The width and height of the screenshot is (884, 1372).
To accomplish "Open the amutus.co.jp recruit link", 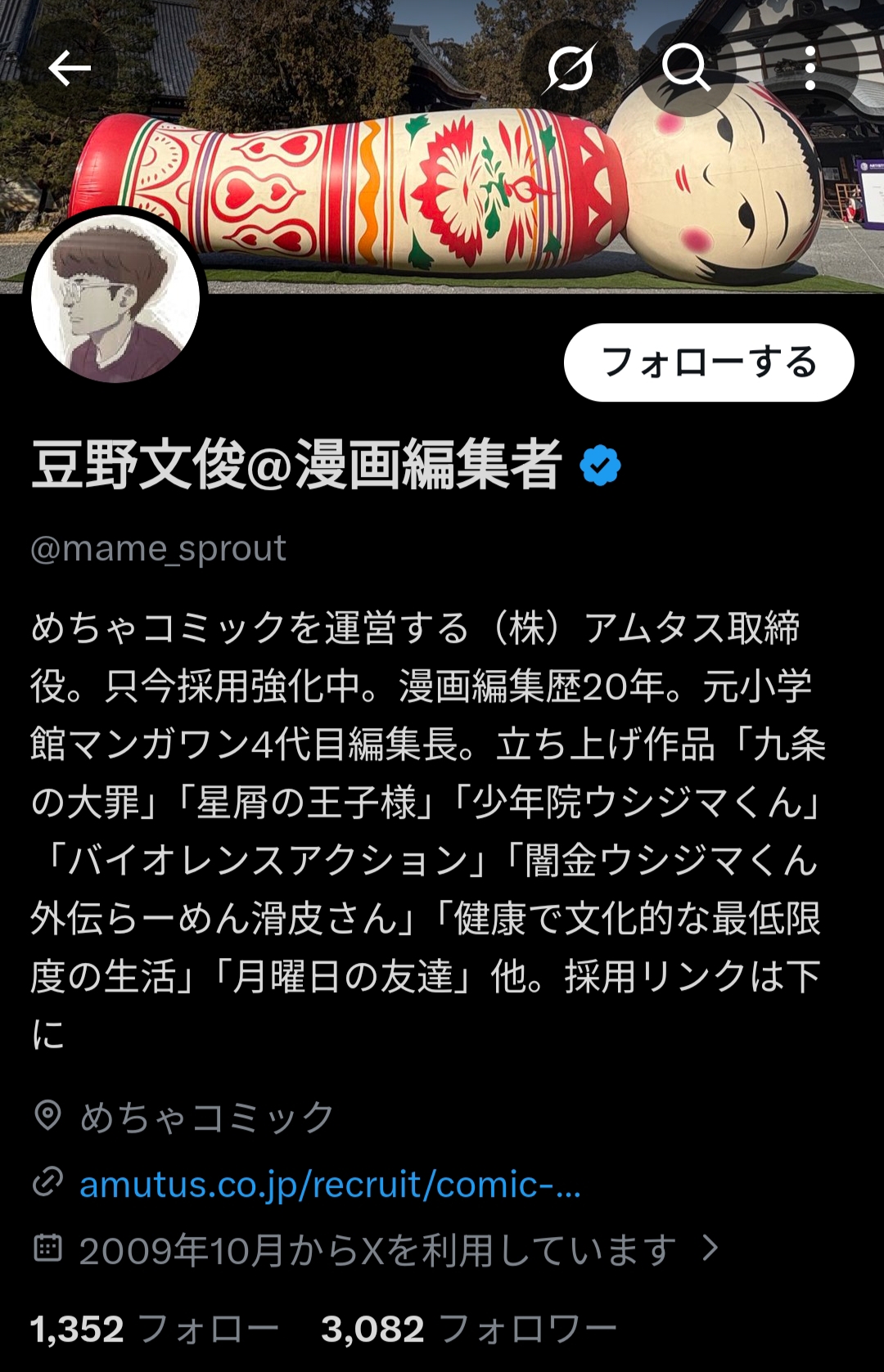I will pyautogui.click(x=329, y=1184).
